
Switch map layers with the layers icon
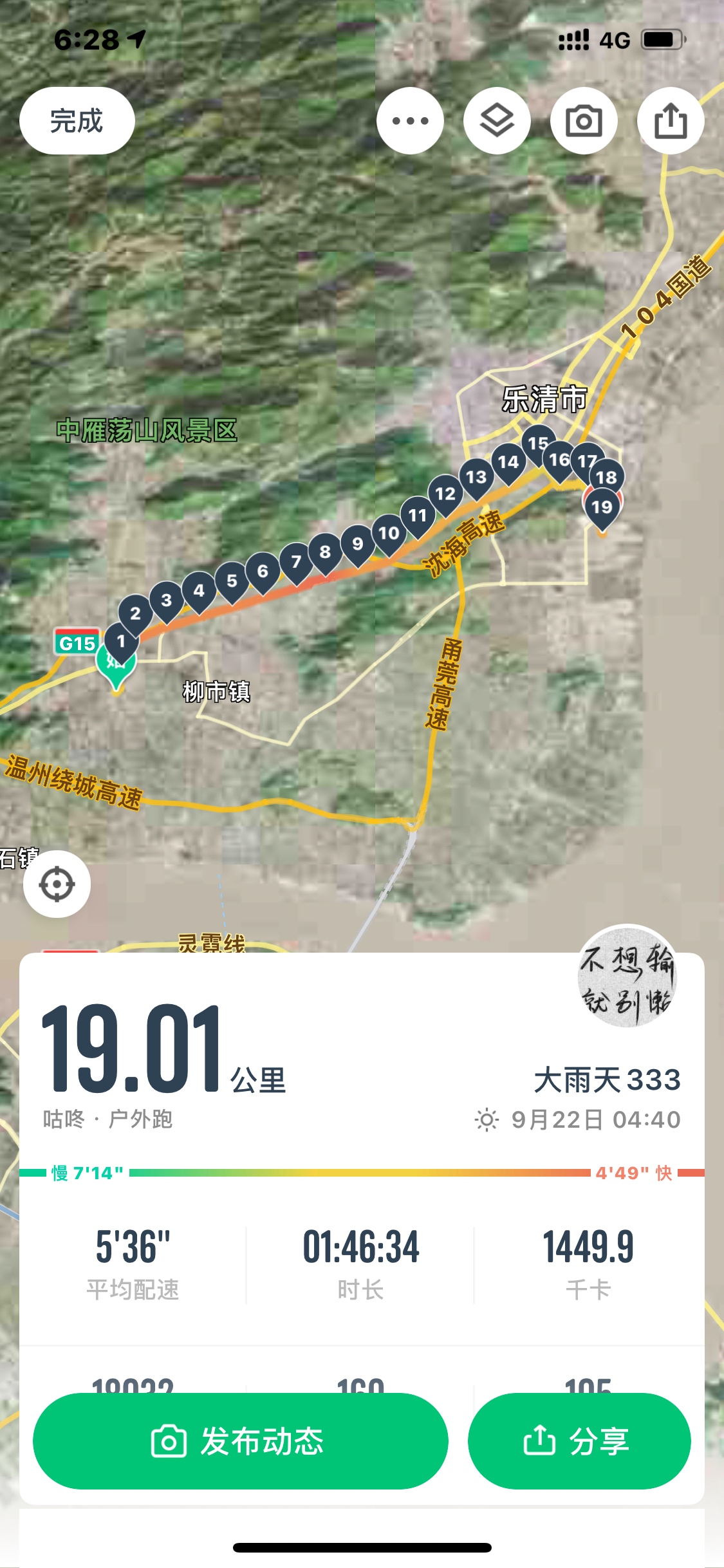coord(497,121)
